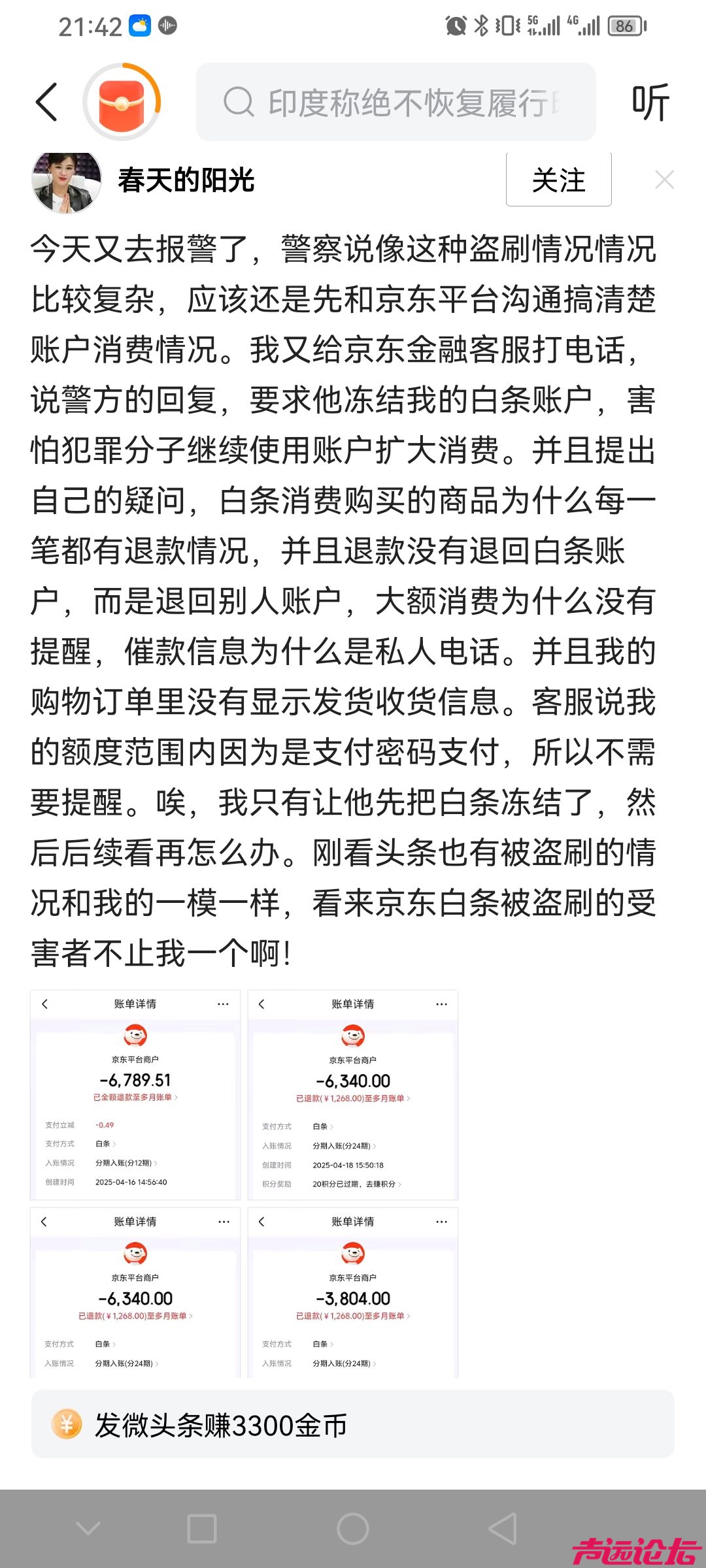This screenshot has height=1568, width=706.
Task: Open recent apps from navigation bar
Action: pos(202,1529)
